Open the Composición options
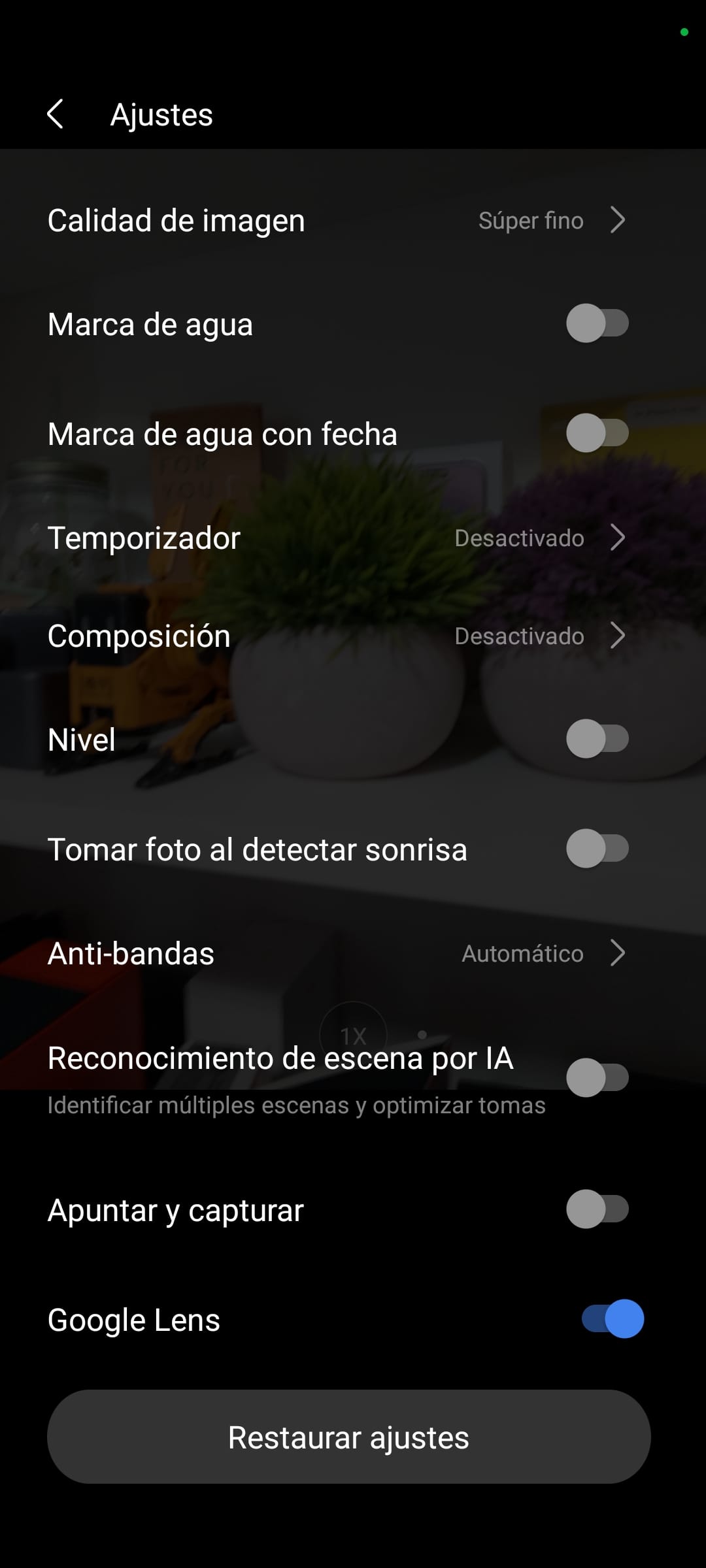This screenshot has height=1568, width=706. coord(337,636)
